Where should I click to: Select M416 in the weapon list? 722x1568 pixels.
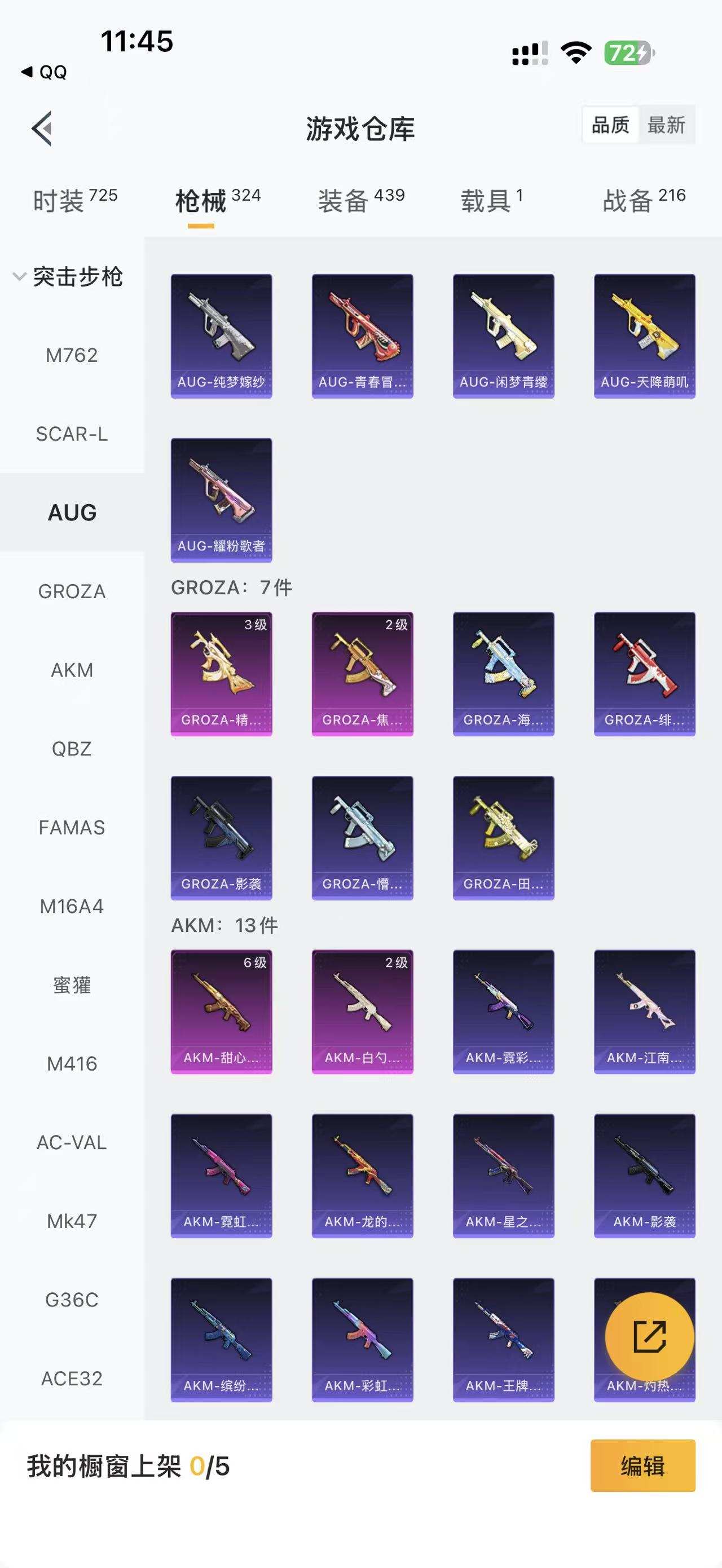point(72,1064)
